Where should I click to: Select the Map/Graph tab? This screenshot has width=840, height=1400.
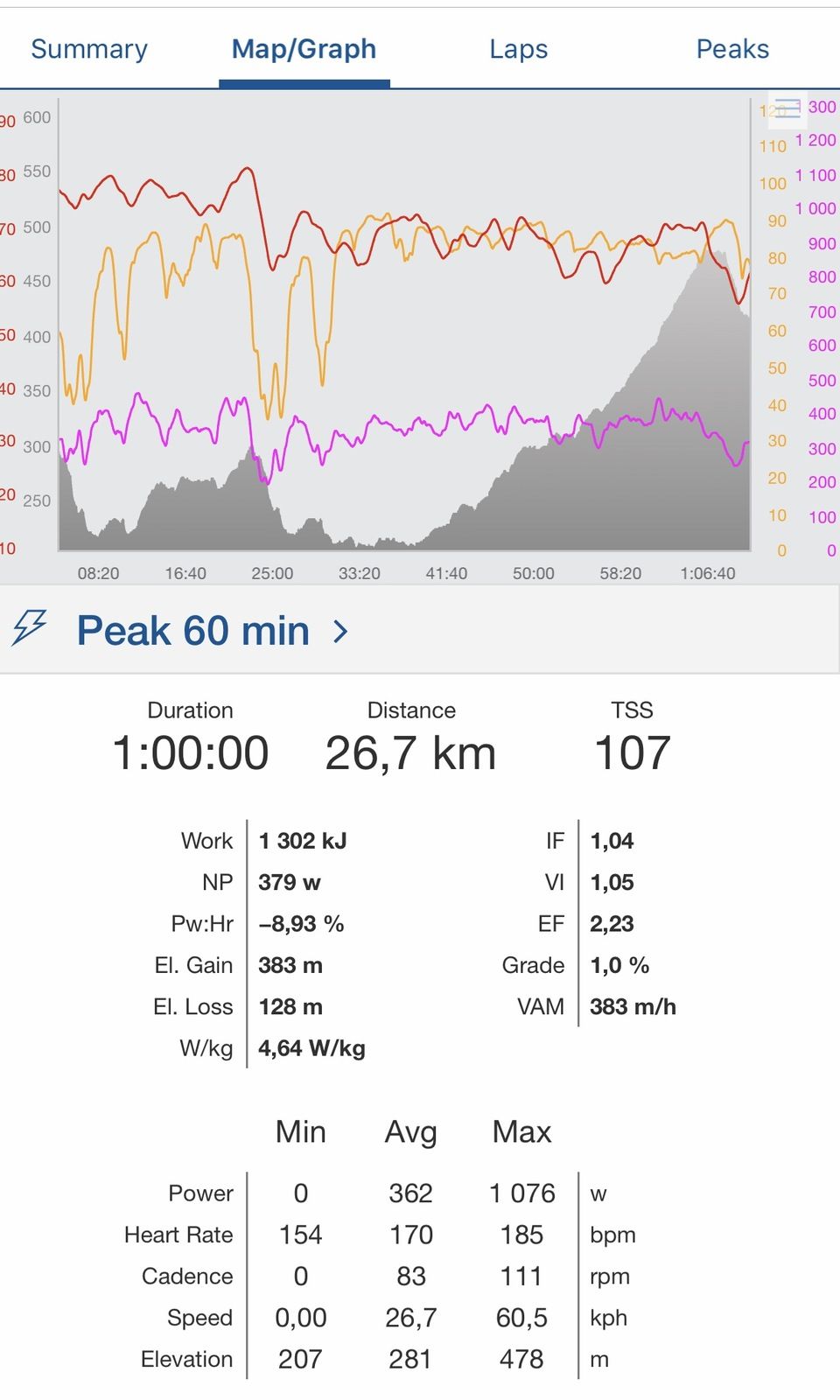304,49
